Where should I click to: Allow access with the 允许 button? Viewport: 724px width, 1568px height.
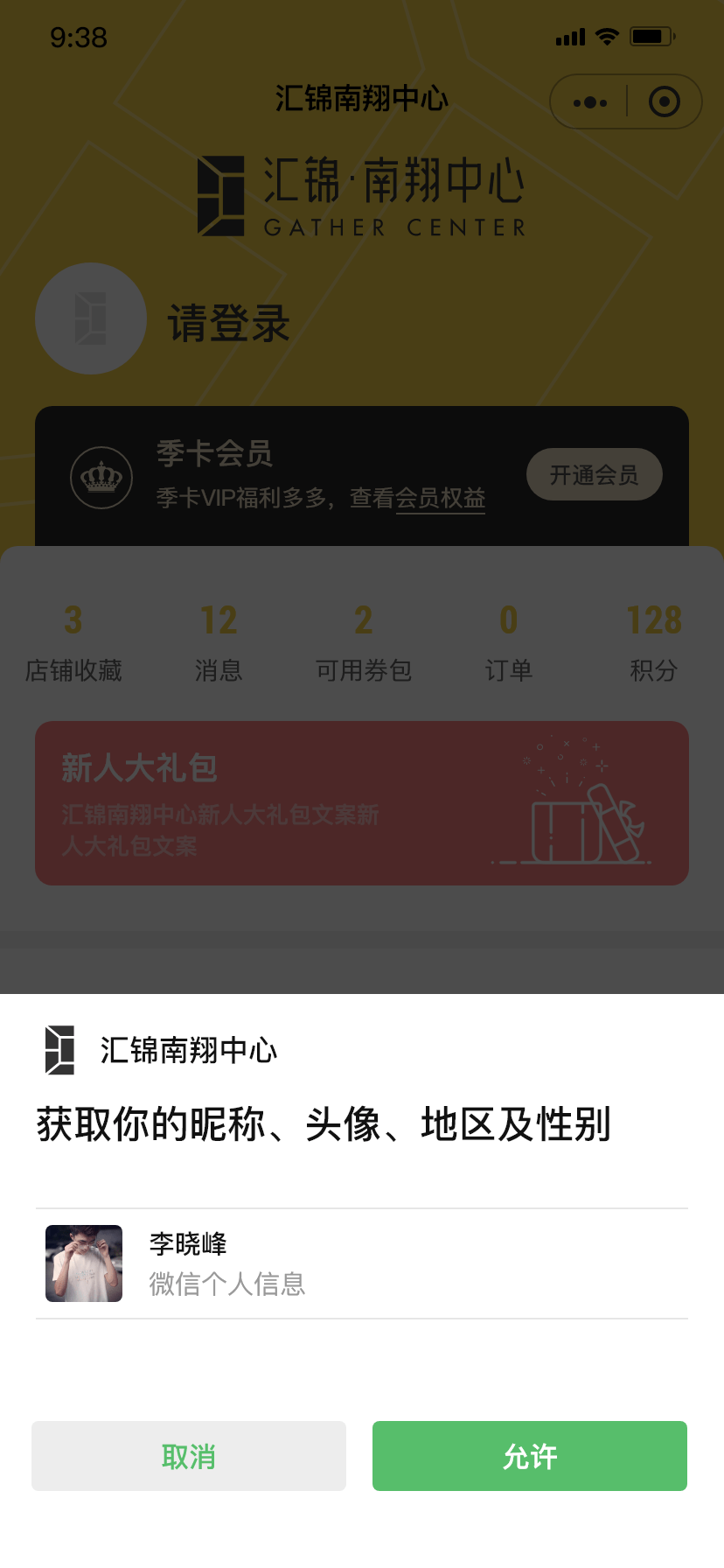tap(530, 1456)
